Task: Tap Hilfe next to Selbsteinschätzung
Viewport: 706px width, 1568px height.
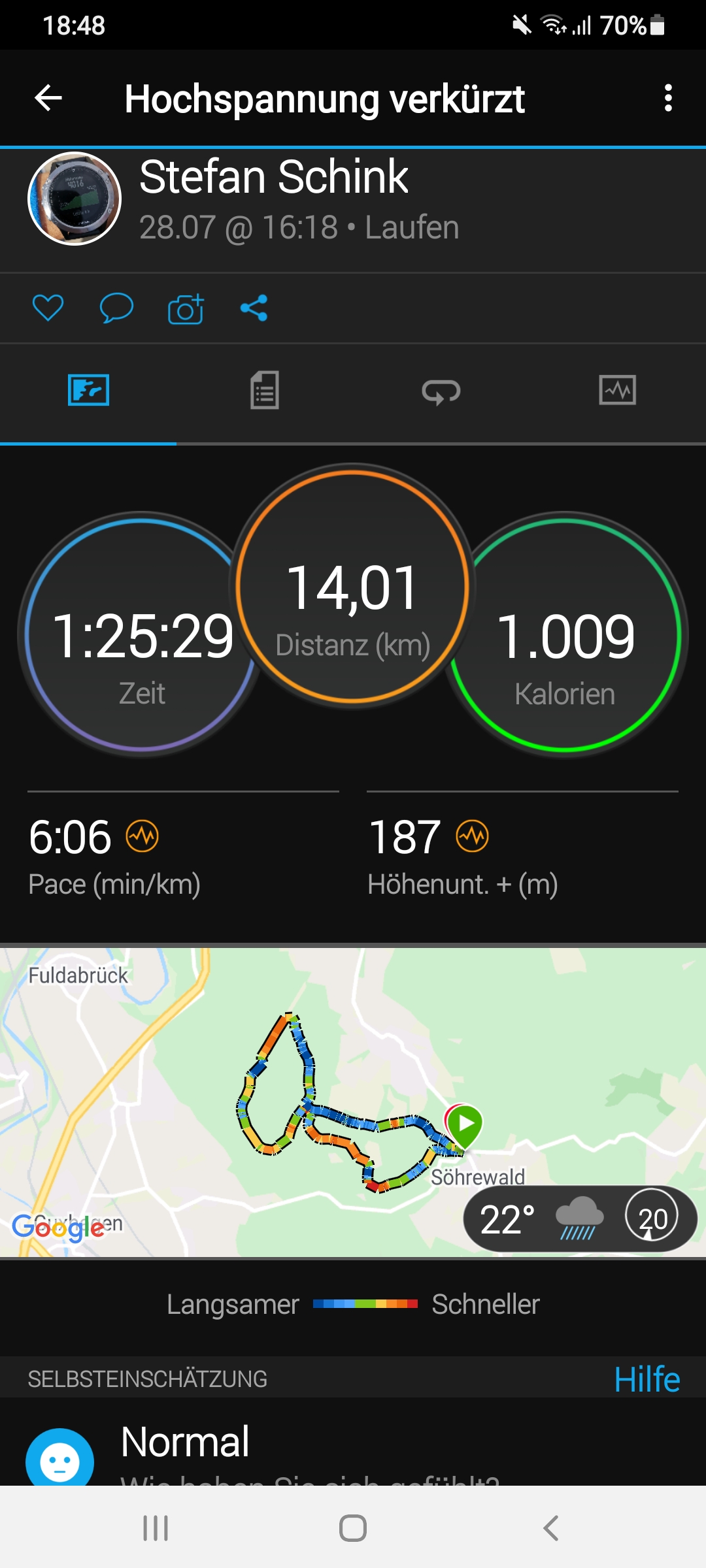Action: pos(647,1380)
